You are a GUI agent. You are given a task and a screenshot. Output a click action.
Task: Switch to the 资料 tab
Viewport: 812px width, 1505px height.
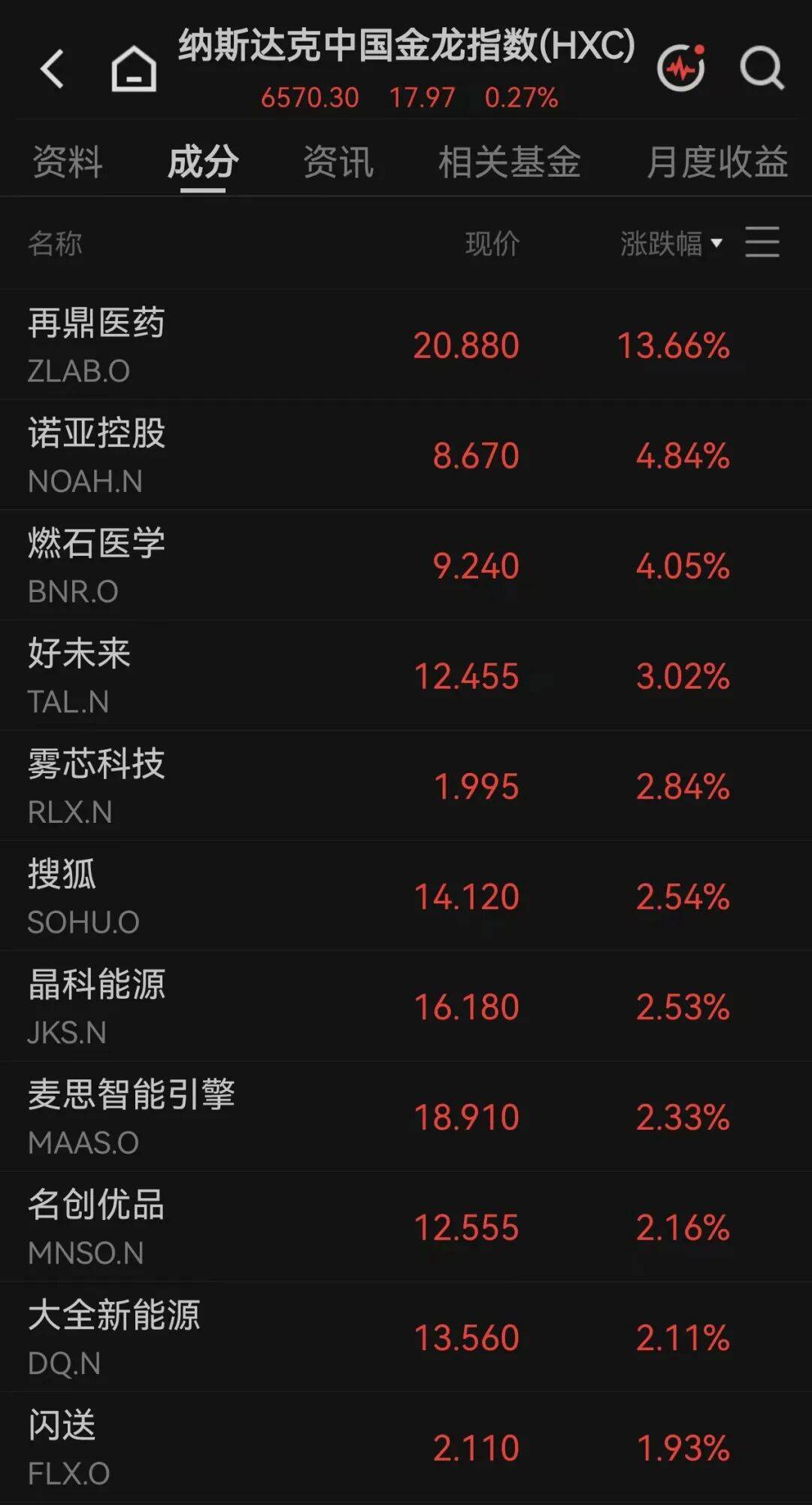[68, 162]
